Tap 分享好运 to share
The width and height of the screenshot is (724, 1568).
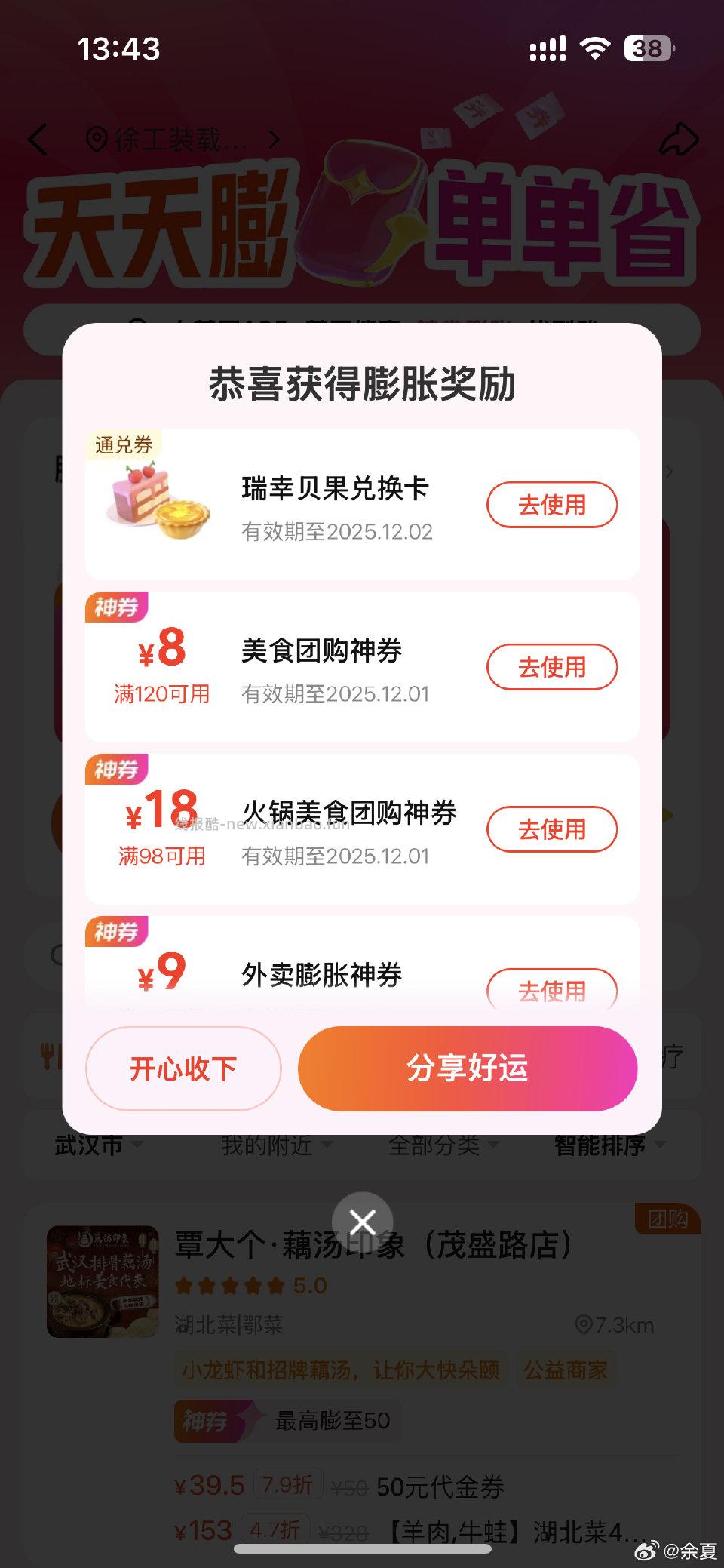pyautogui.click(x=468, y=1068)
